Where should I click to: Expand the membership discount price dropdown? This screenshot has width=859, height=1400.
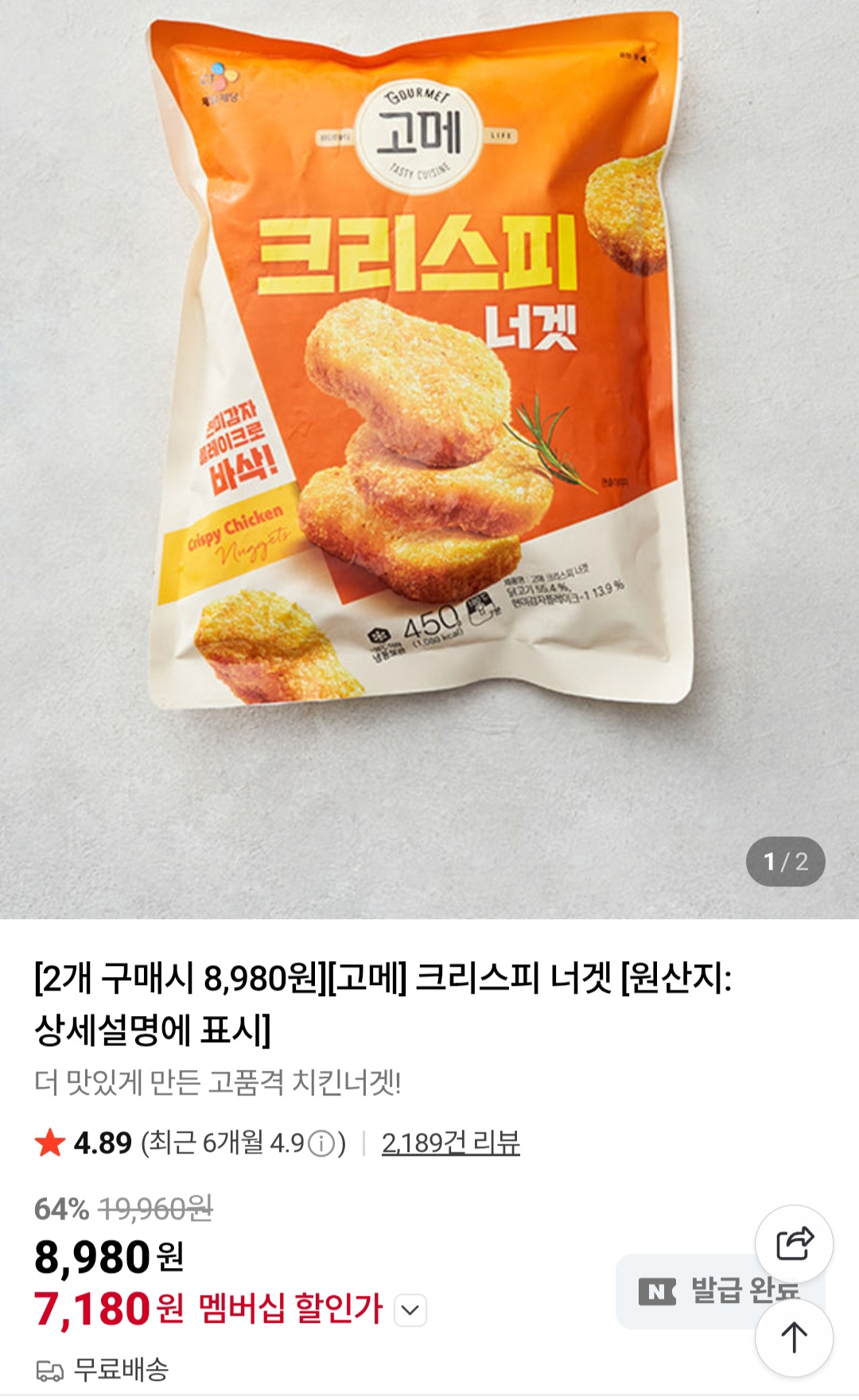[410, 1310]
